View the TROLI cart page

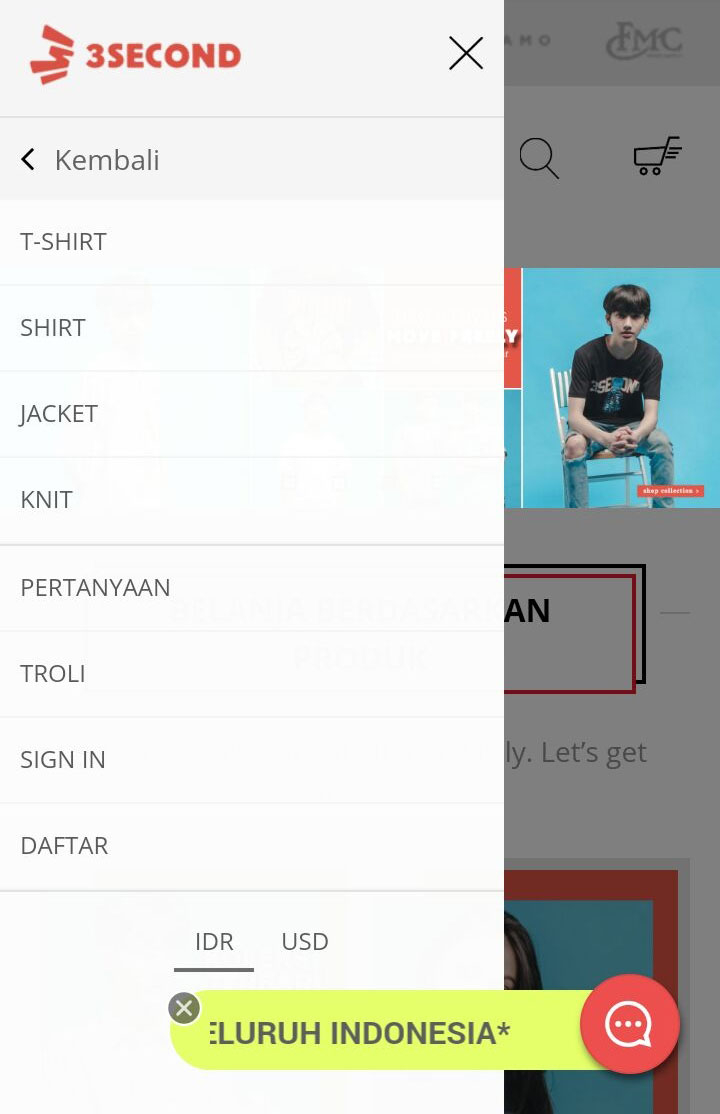pyautogui.click(x=53, y=674)
